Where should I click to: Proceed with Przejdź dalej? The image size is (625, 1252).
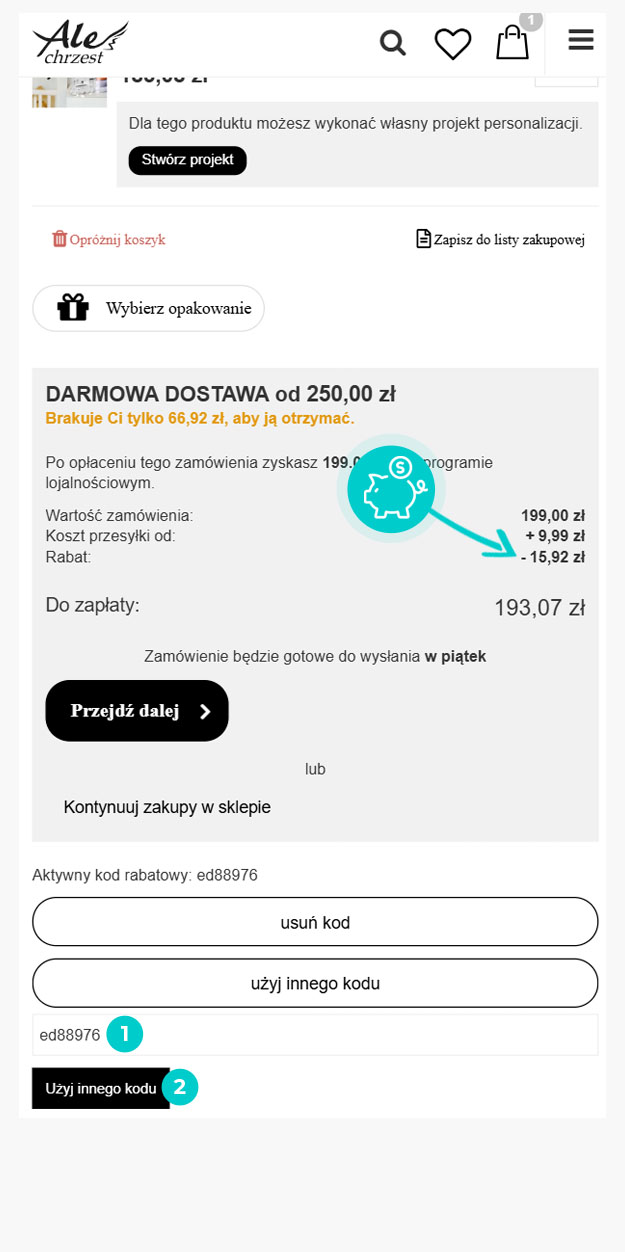[x=137, y=711]
